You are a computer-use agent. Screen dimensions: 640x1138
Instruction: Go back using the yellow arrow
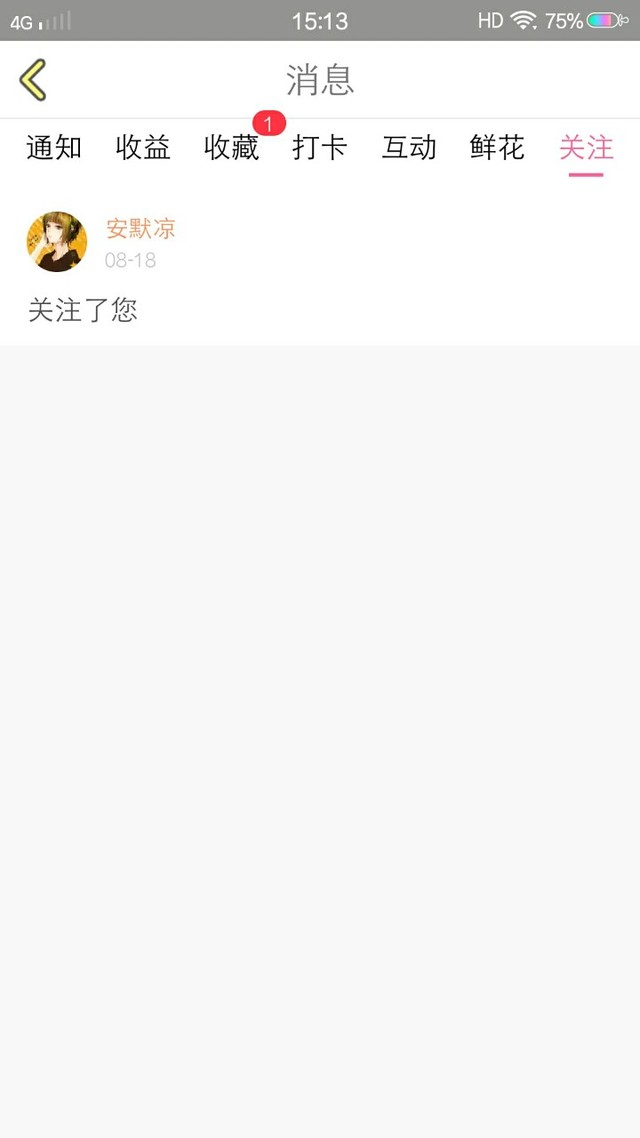pos(33,80)
